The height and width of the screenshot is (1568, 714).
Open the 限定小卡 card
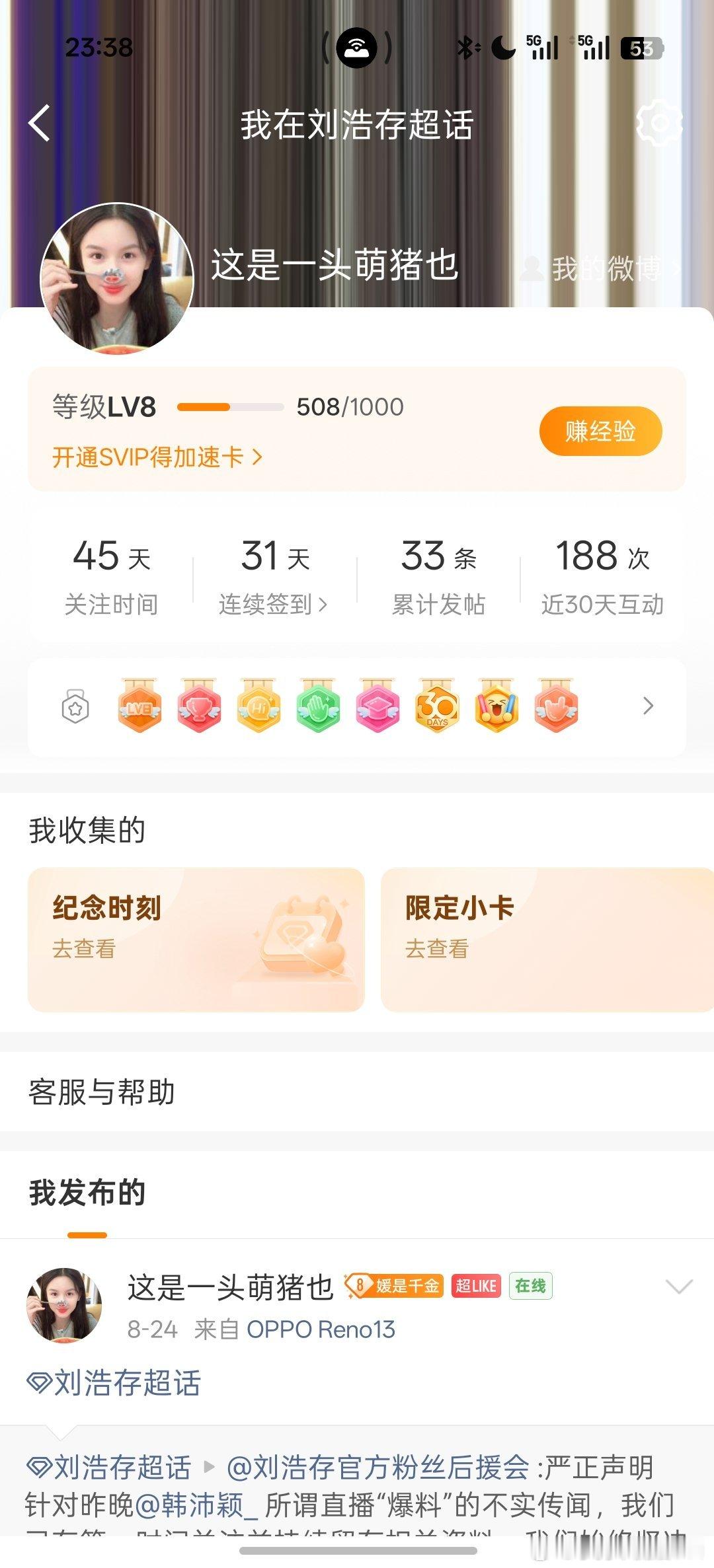coord(547,939)
